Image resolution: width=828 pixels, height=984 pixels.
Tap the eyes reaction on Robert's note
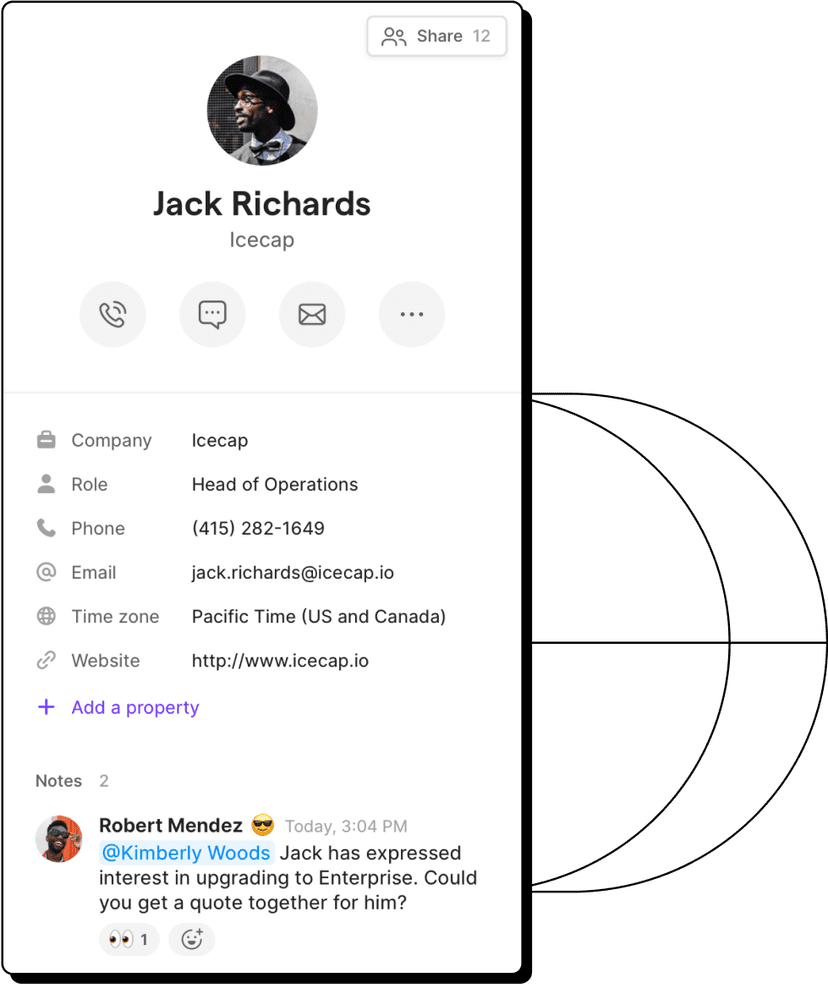tap(129, 939)
